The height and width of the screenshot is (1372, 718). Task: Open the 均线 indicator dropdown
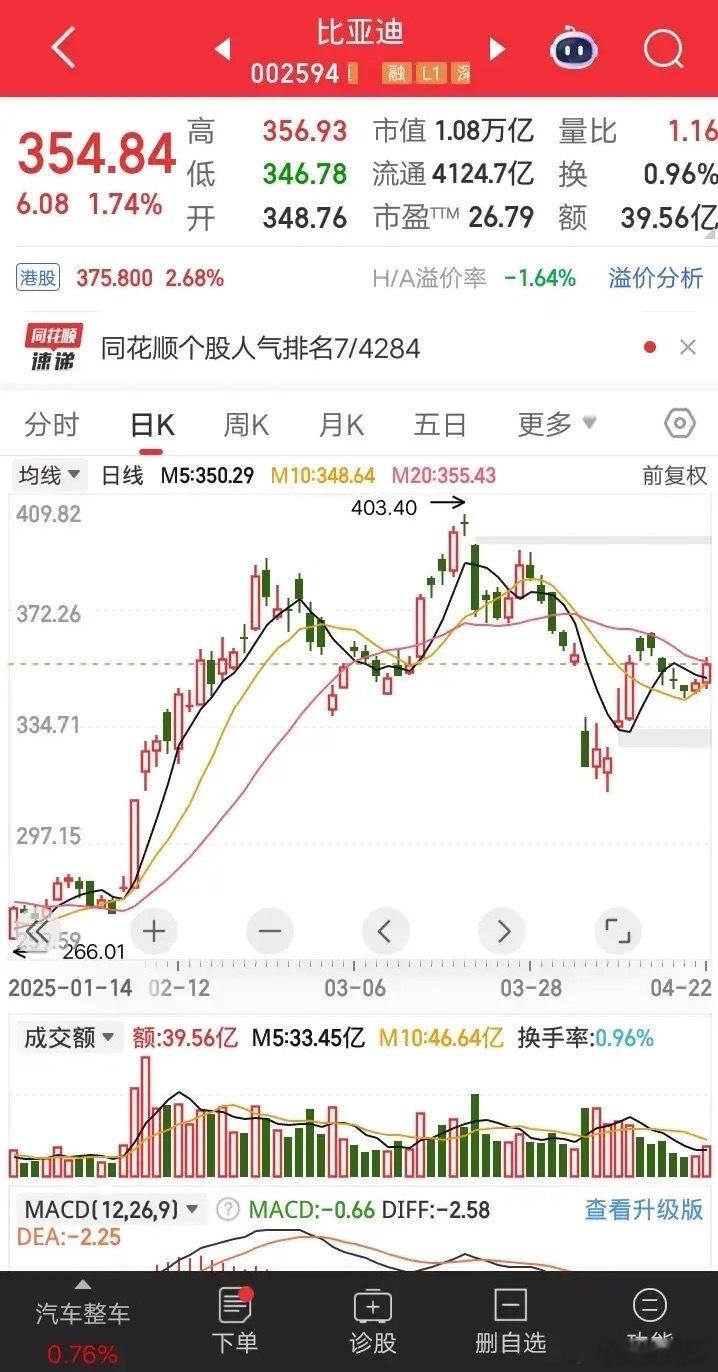click(x=50, y=475)
